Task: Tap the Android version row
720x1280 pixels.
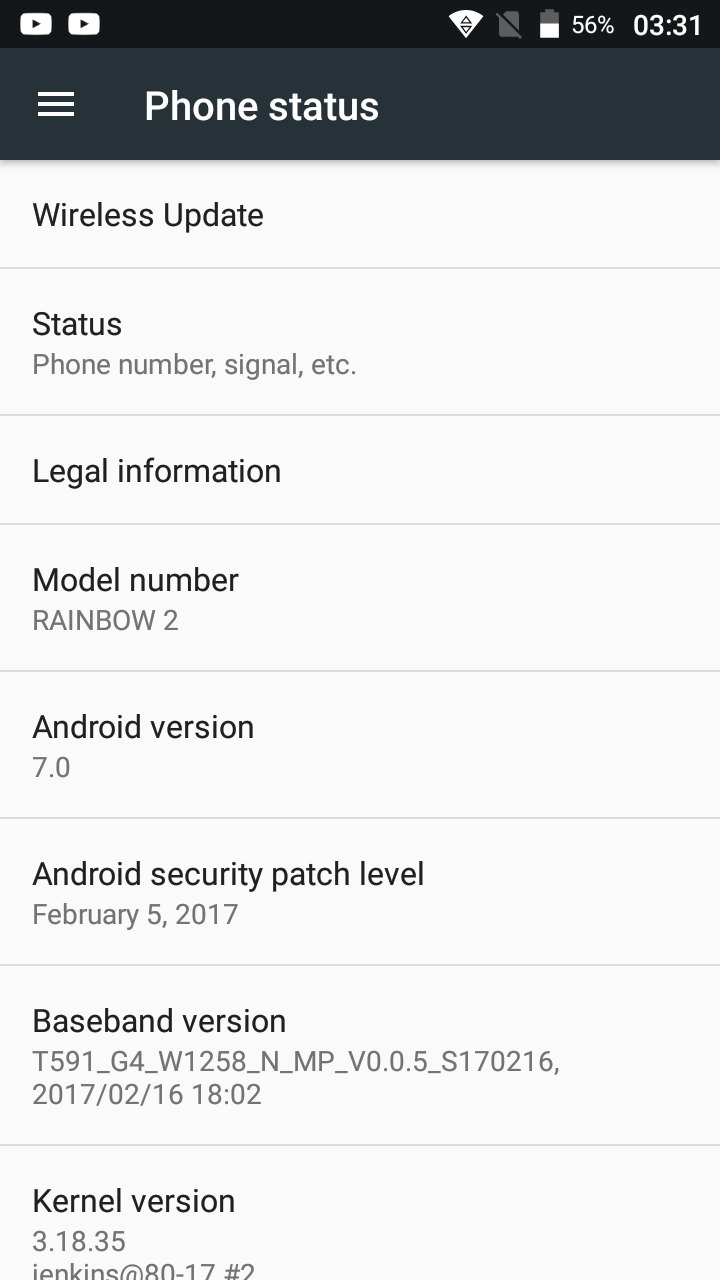Action: 360,745
